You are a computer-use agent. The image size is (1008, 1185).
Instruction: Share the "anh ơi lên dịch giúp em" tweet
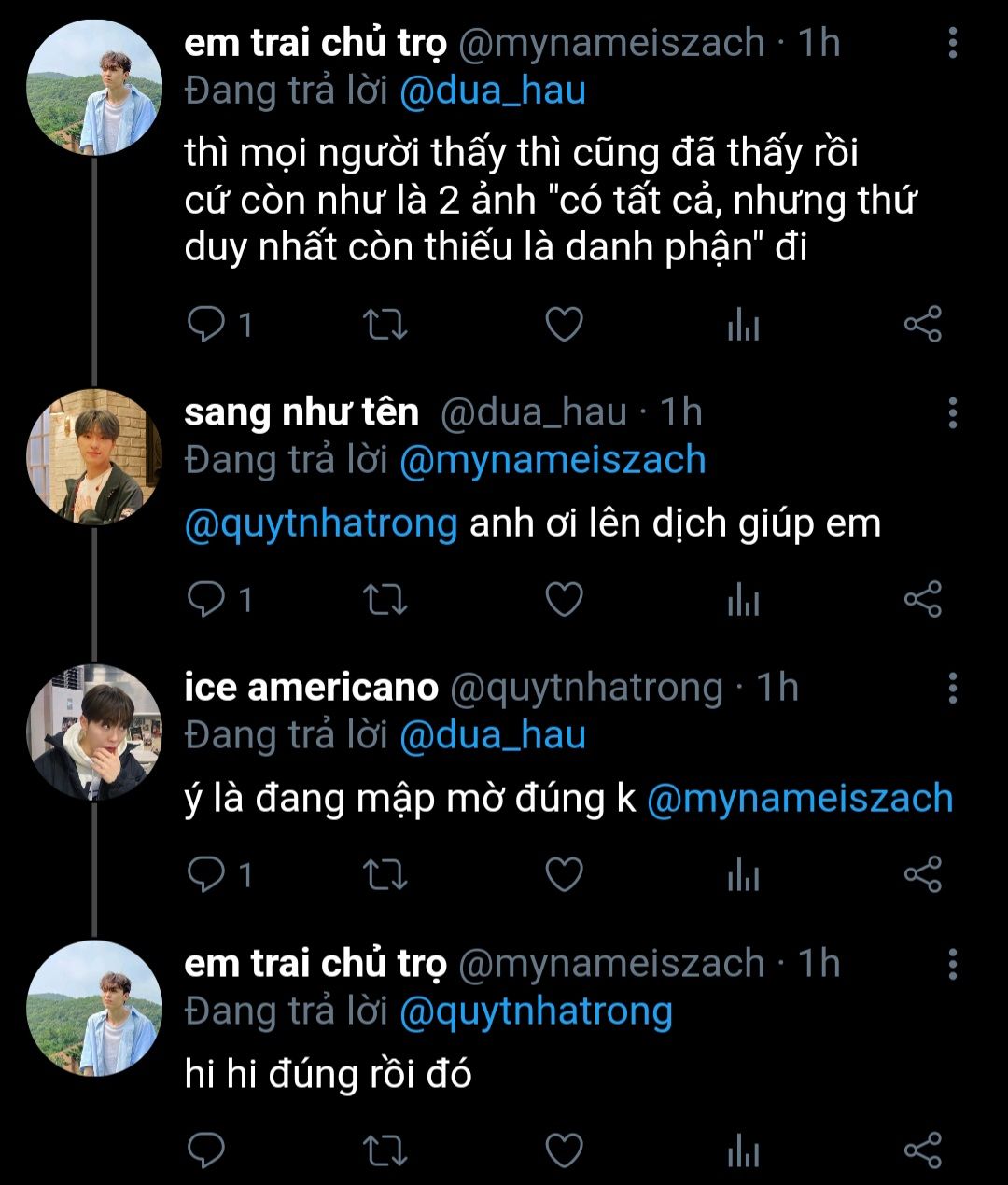(922, 599)
